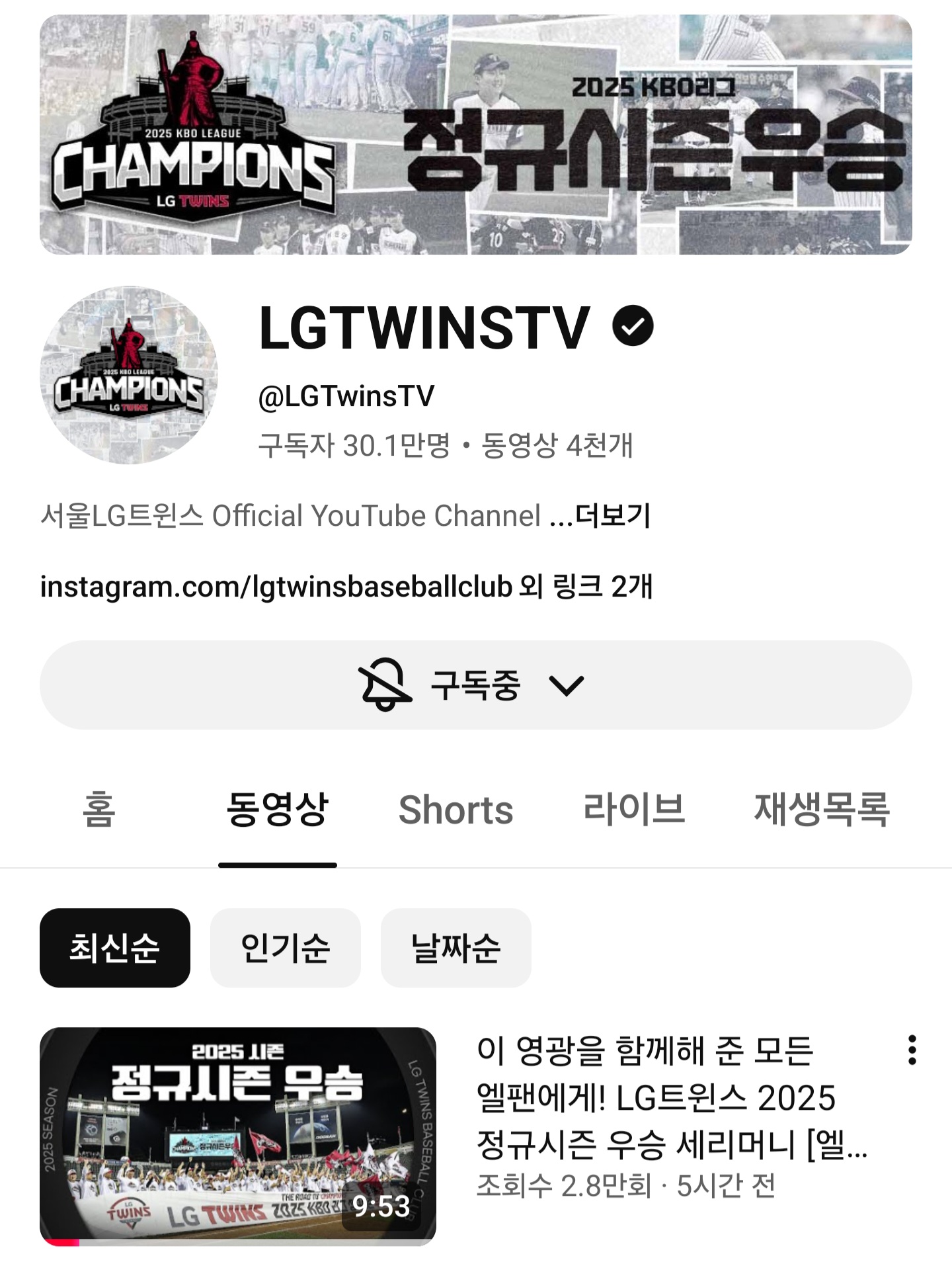Sort videos with the 날짜순 chip
952x1264 pixels.
(456, 947)
